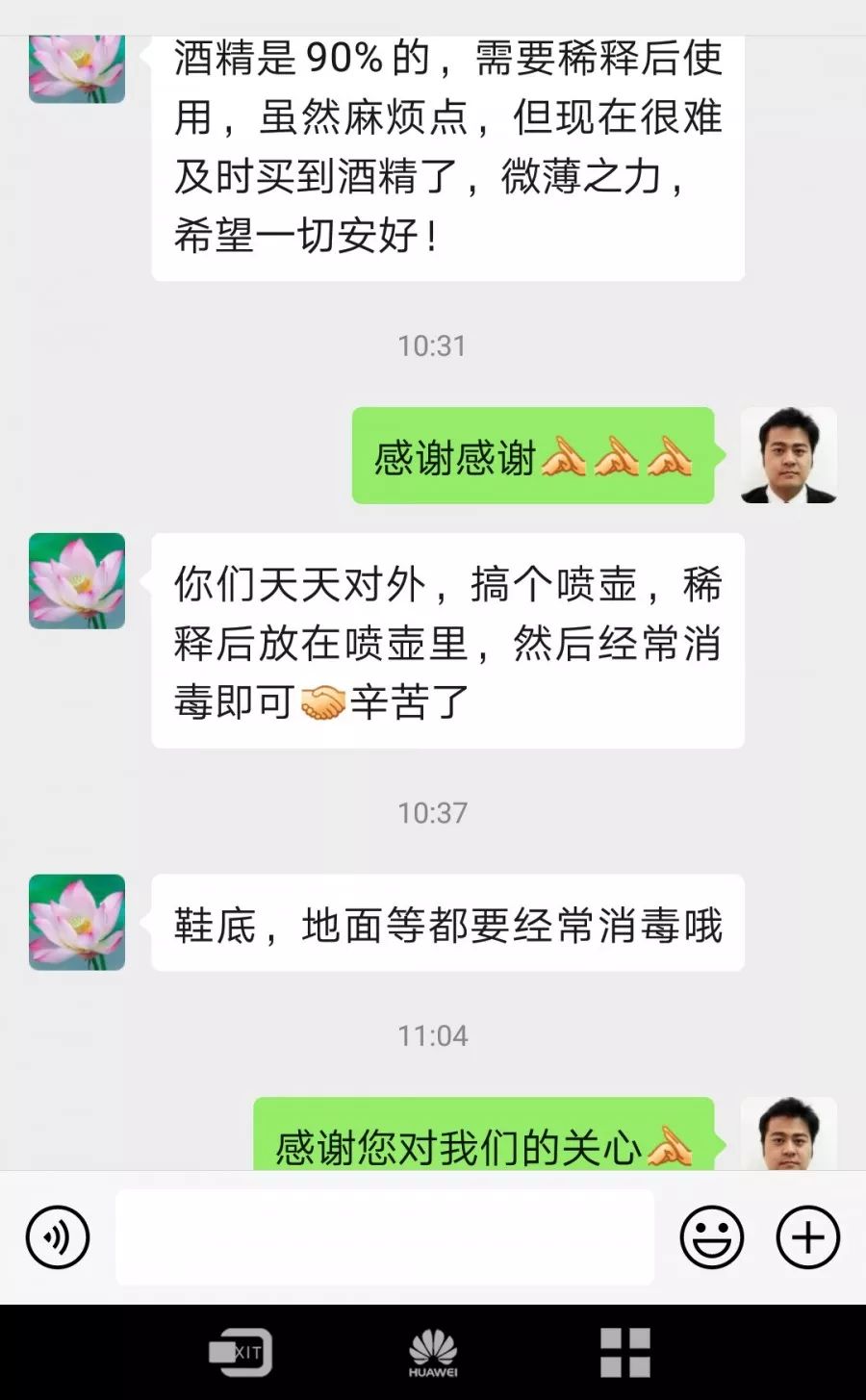Switch to voice message input
The width and height of the screenshot is (866, 1400).
pyautogui.click(x=58, y=1237)
